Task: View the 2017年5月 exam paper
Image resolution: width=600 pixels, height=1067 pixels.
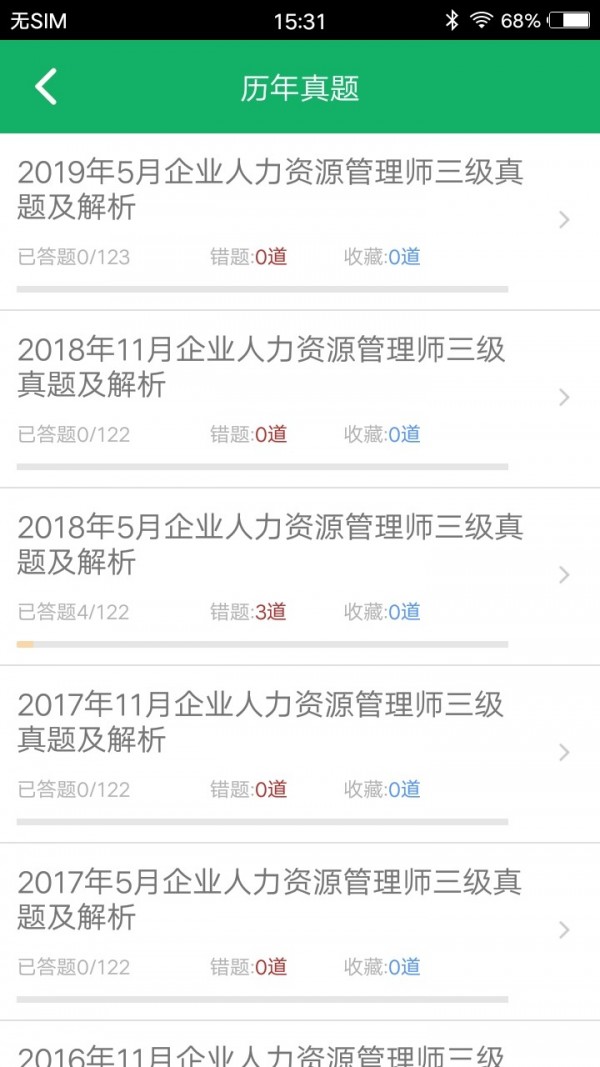Action: click(270, 899)
